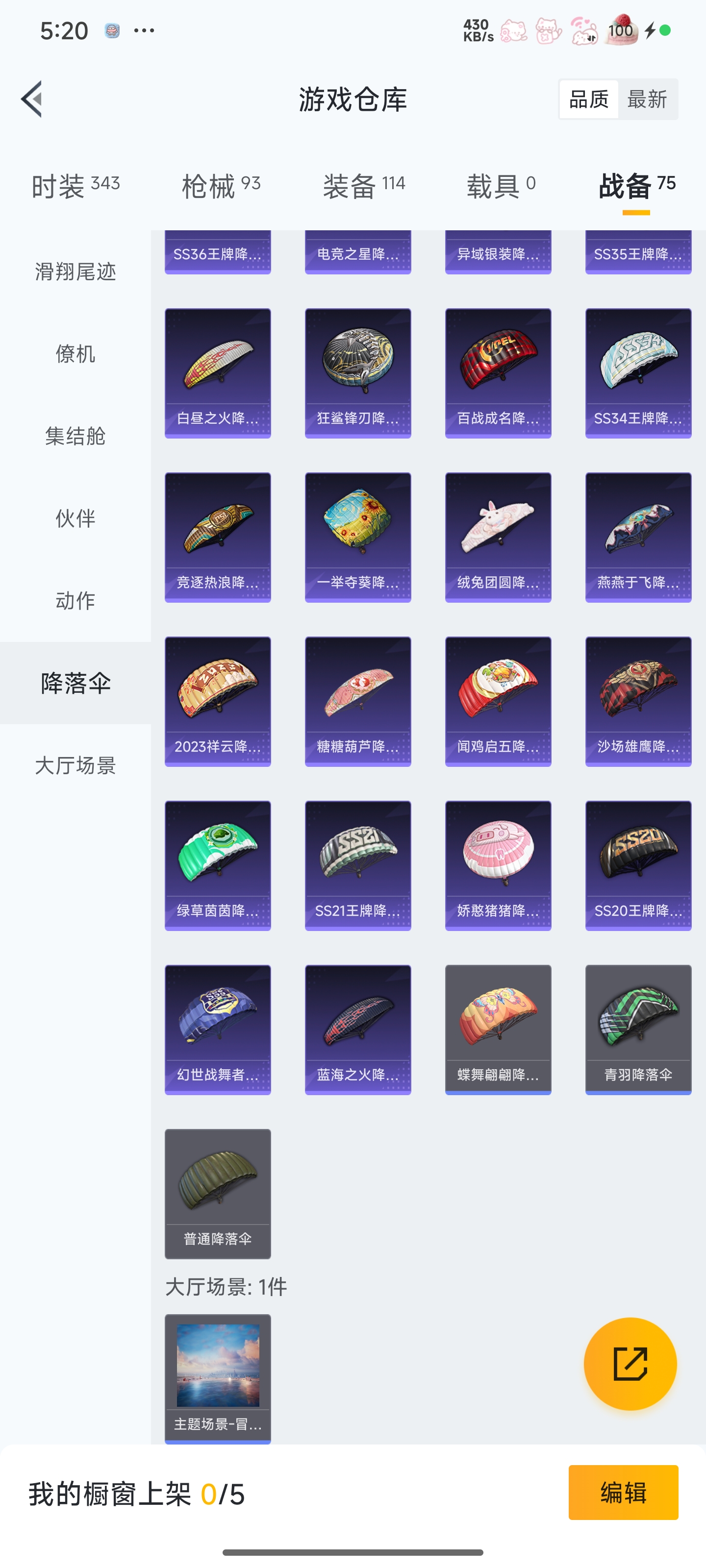Select 伙伴 in the side menu

coord(75,518)
